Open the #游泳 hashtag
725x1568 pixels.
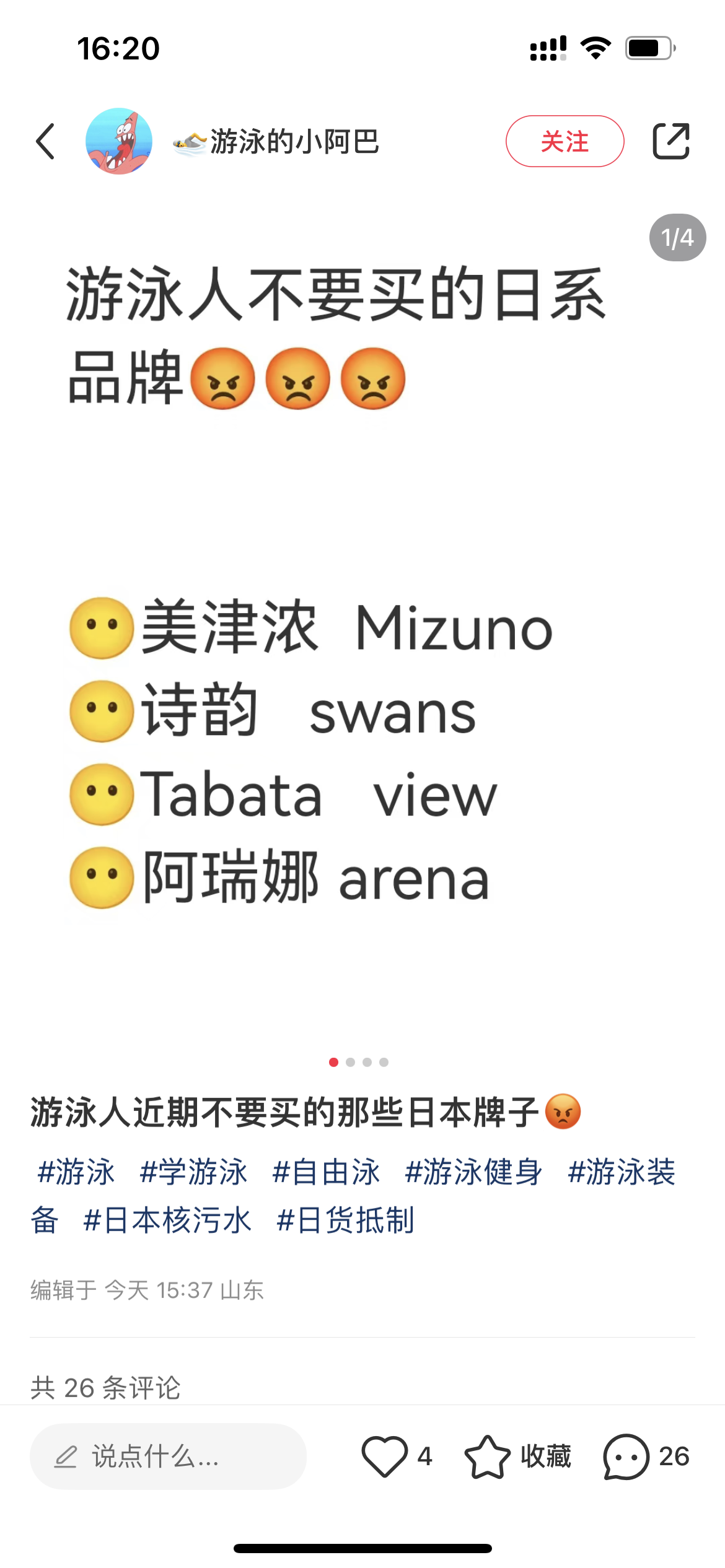click(76, 1172)
